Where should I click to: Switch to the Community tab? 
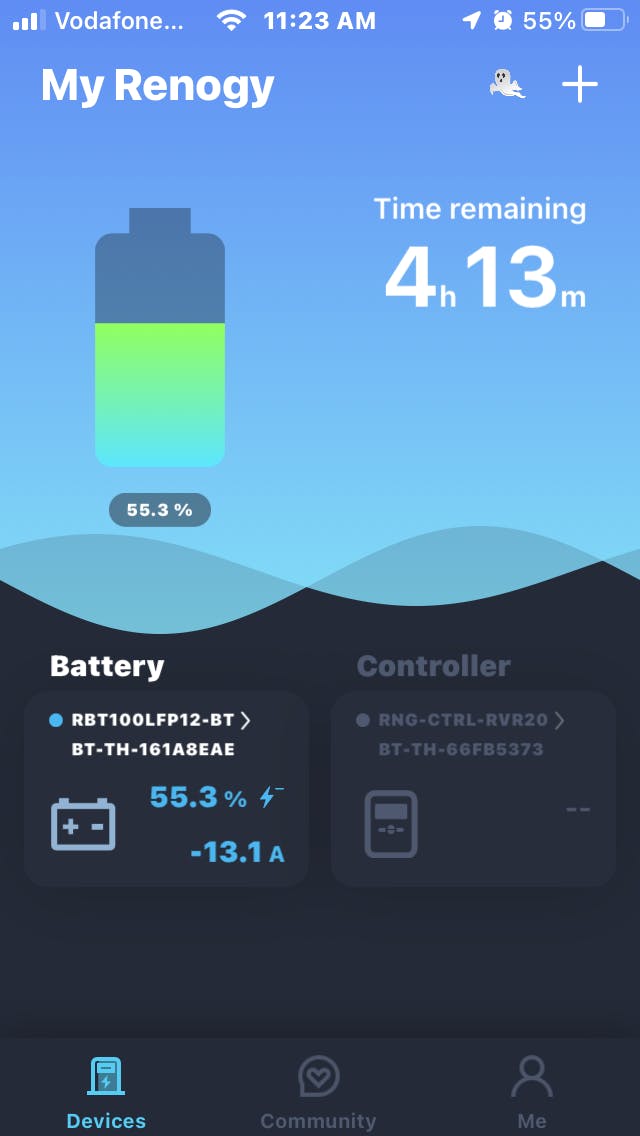click(318, 1093)
